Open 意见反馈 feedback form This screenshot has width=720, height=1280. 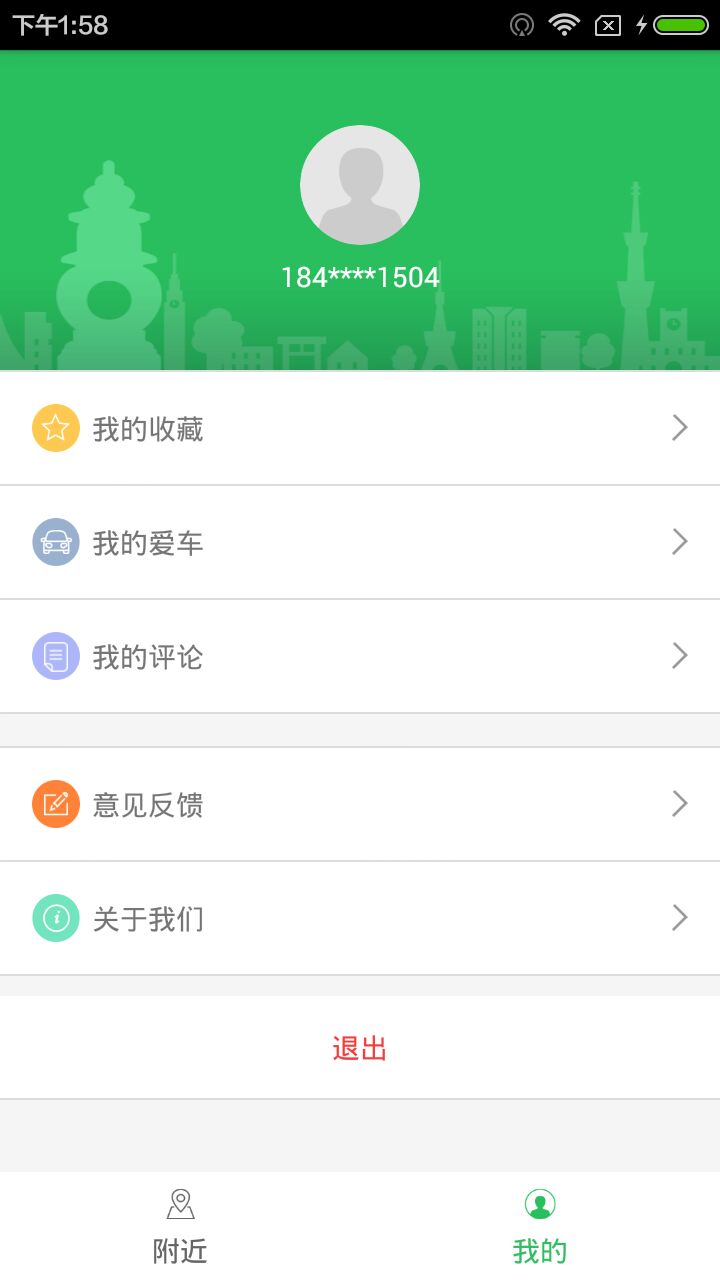click(360, 805)
